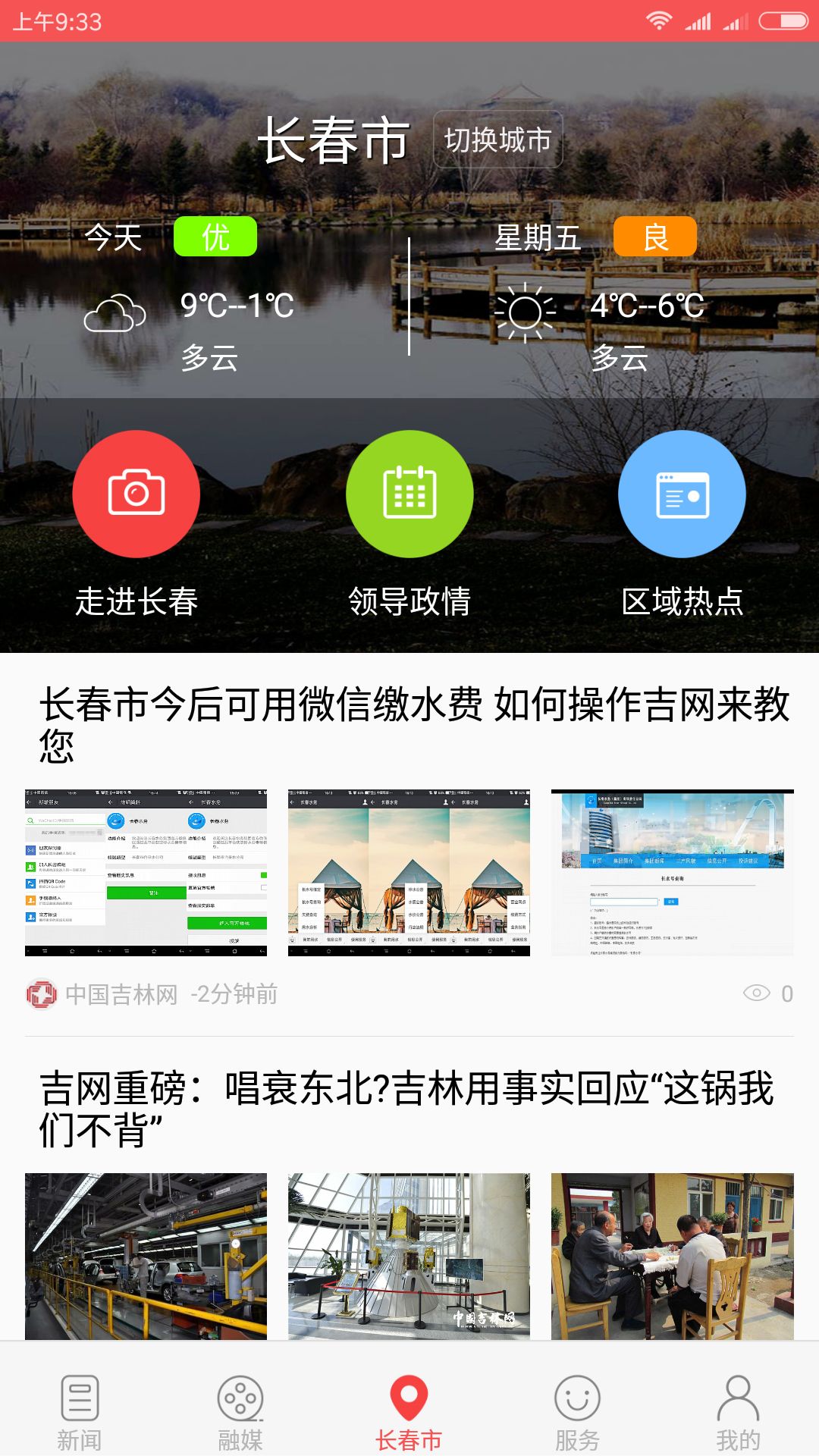Switch to the 融媒 tab

coord(240,1411)
